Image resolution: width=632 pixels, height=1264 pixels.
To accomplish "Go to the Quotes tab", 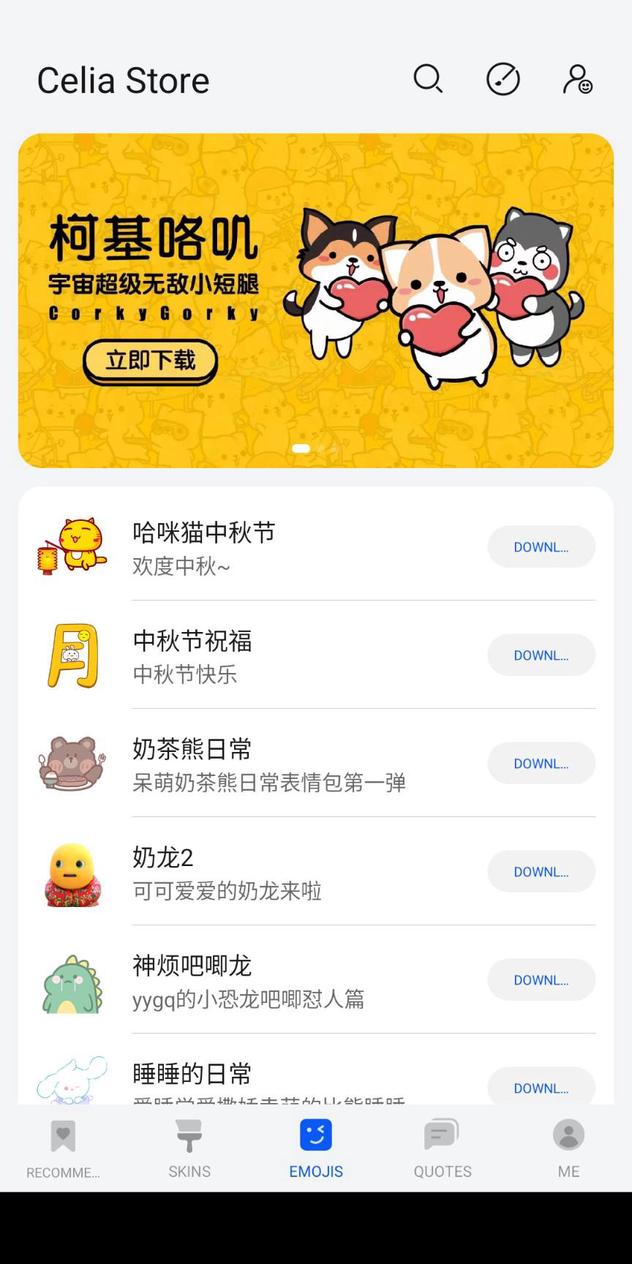I will click(x=442, y=1150).
